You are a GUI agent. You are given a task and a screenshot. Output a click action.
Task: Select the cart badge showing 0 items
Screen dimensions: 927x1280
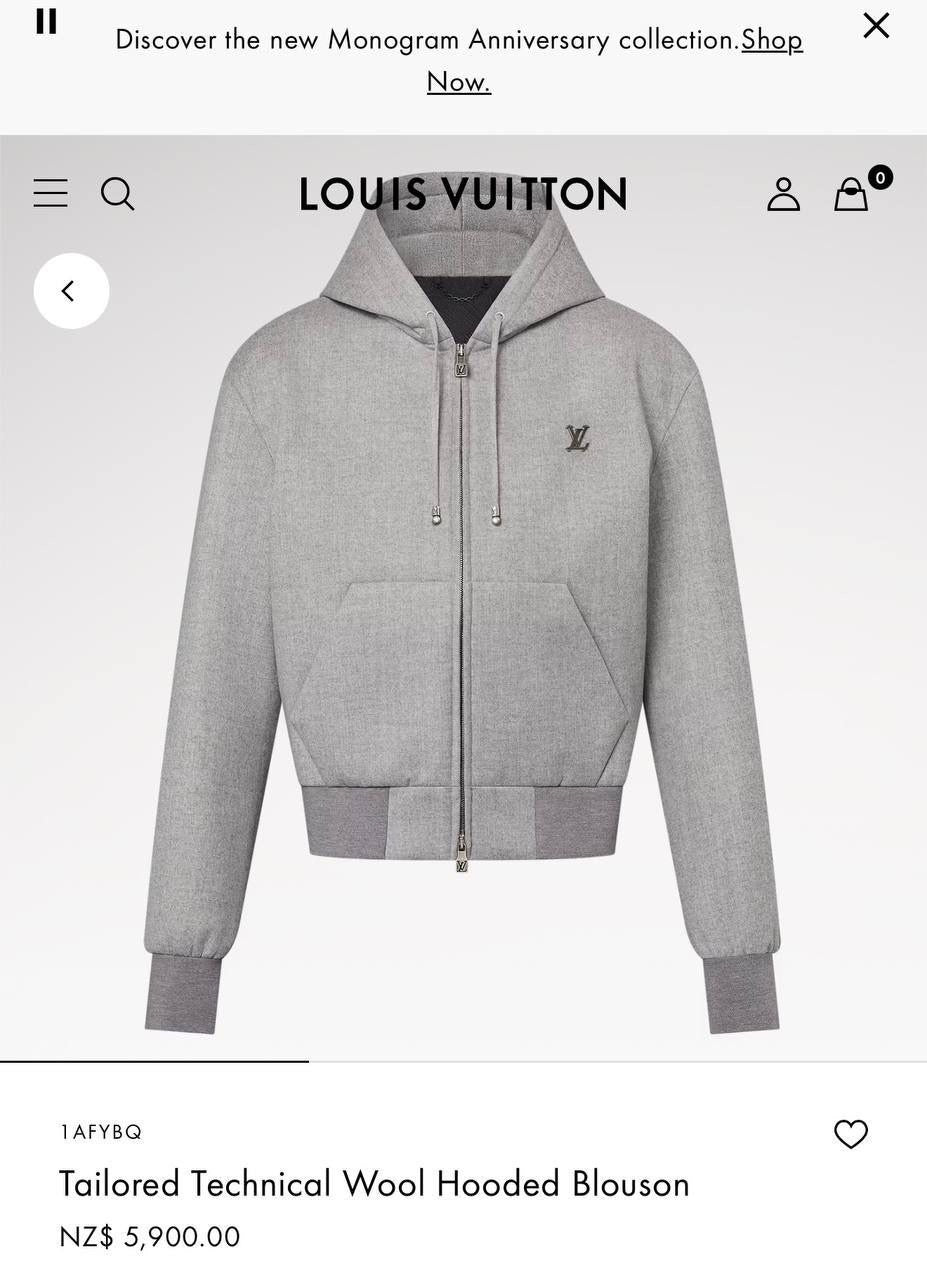pyautogui.click(x=879, y=177)
